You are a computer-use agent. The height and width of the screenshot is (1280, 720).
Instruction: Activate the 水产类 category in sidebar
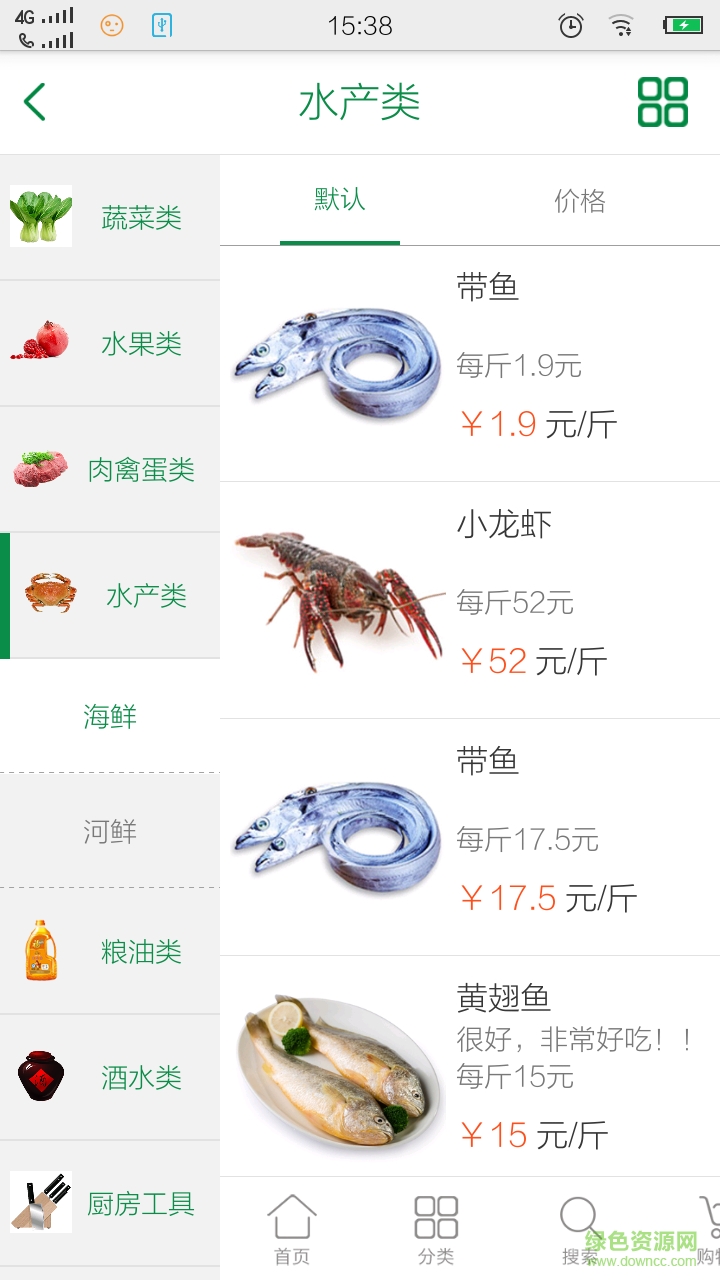click(110, 594)
